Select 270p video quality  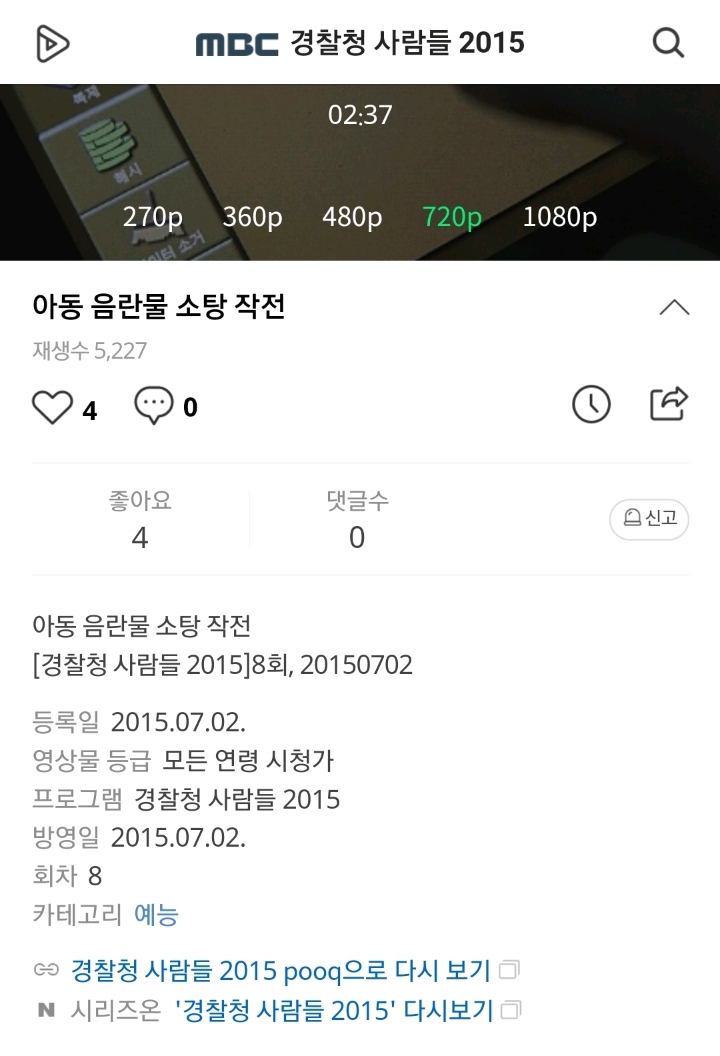[152, 217]
